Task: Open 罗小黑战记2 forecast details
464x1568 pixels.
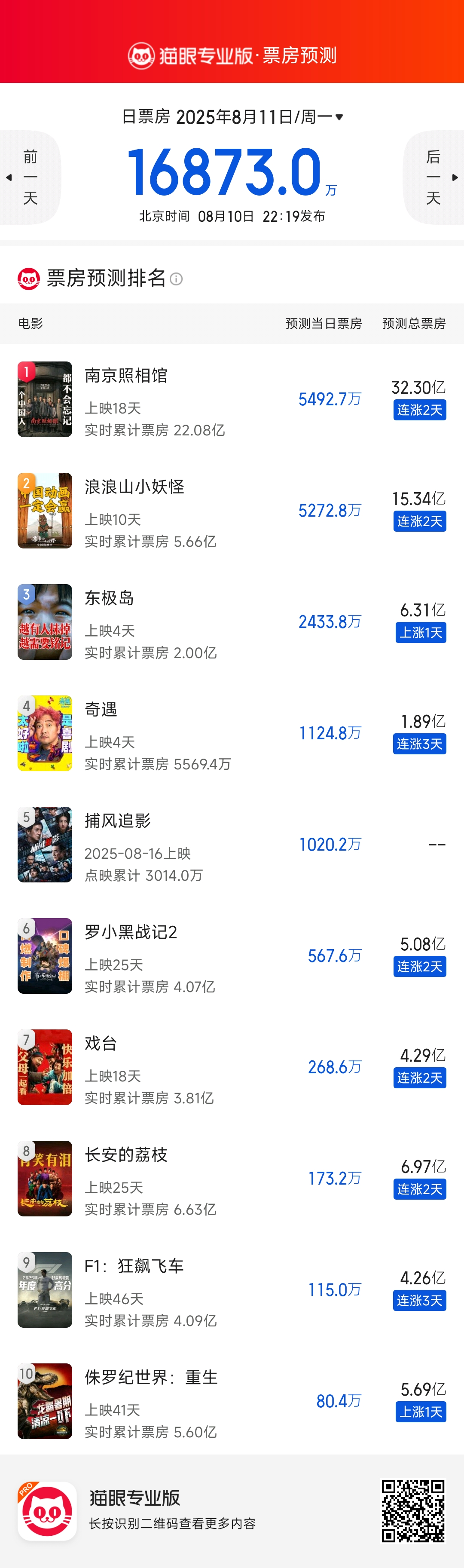Action: tap(232, 956)
